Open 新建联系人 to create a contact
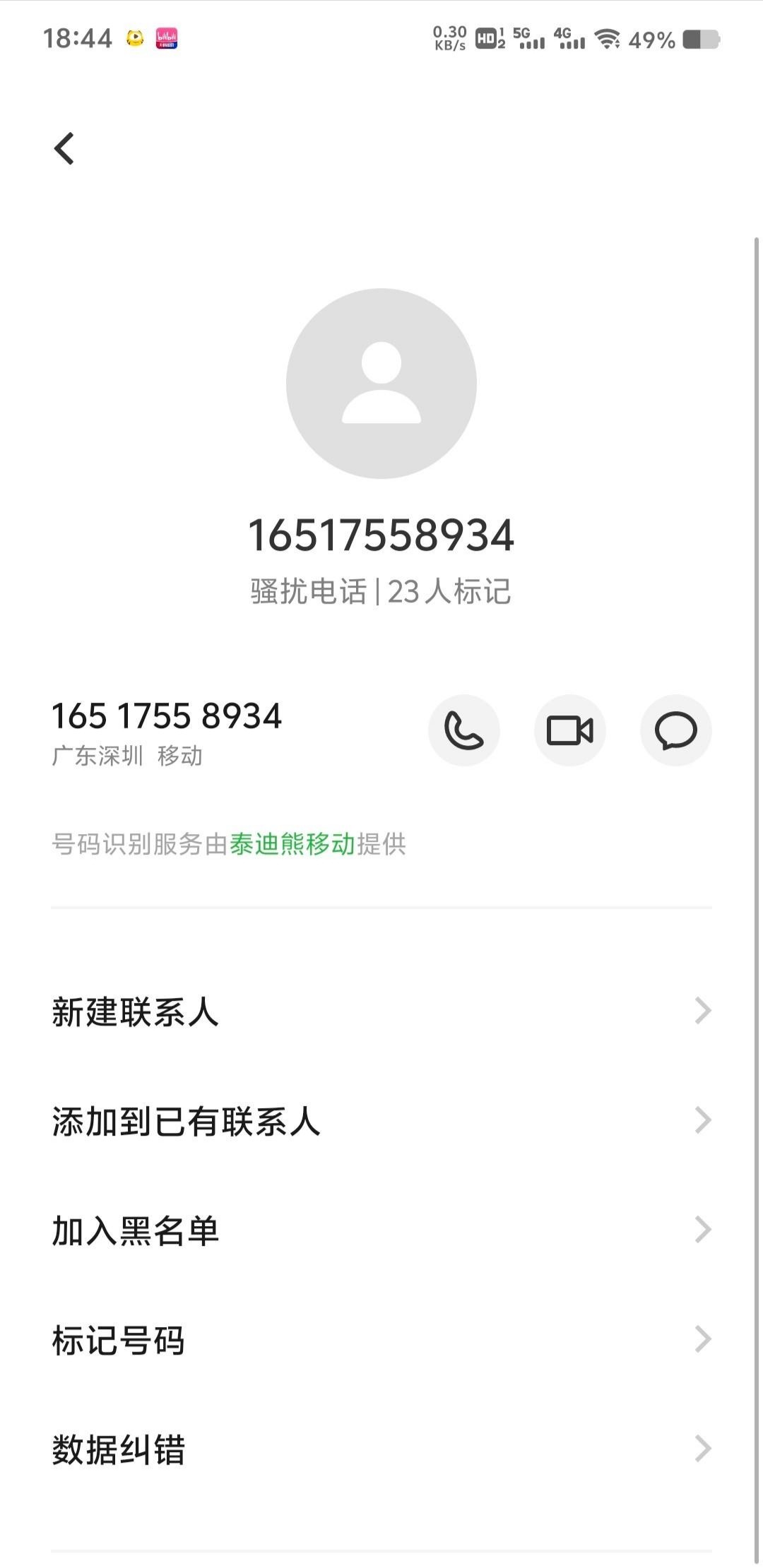This screenshot has height=1568, width=763. [381, 1011]
